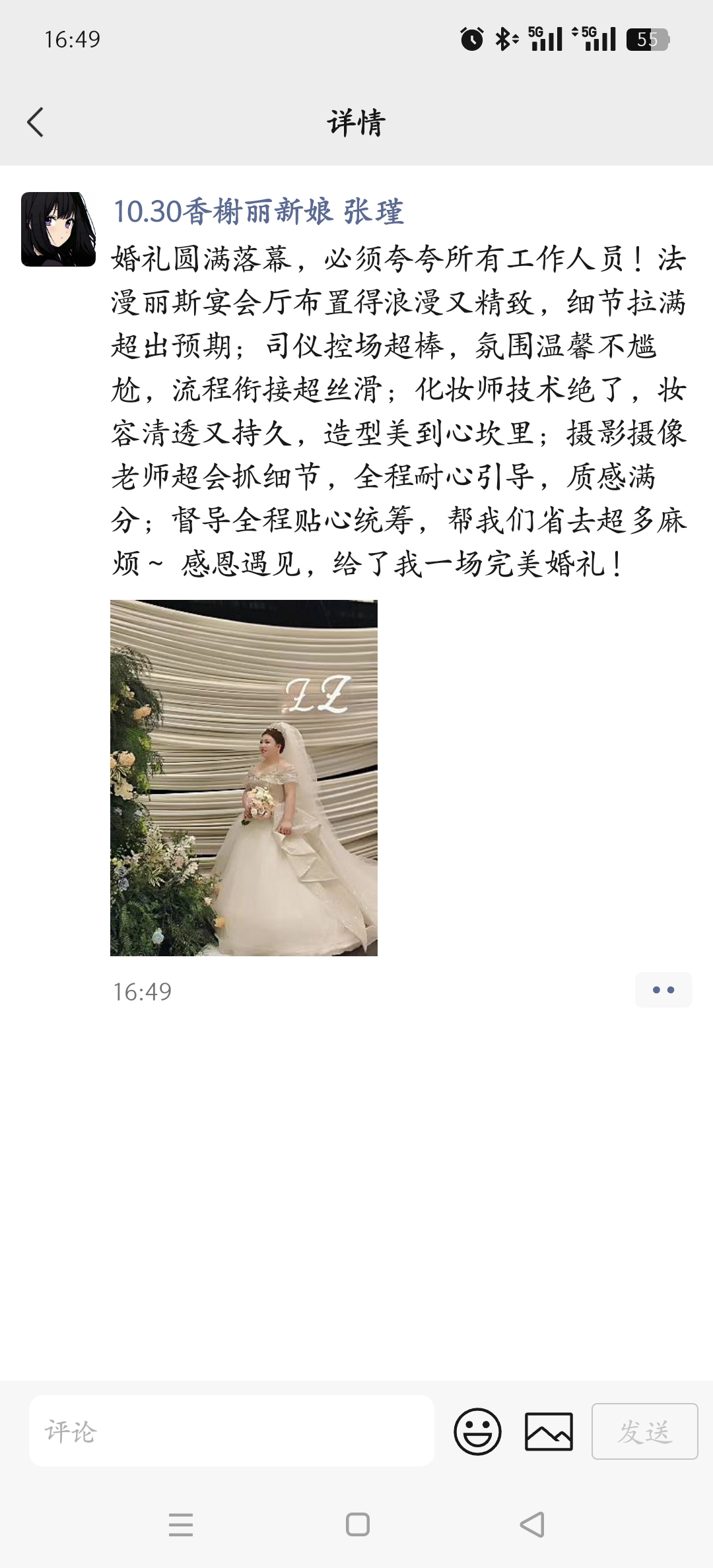The height and width of the screenshot is (1568, 713).
Task: Open the emoji picker
Action: click(477, 1431)
